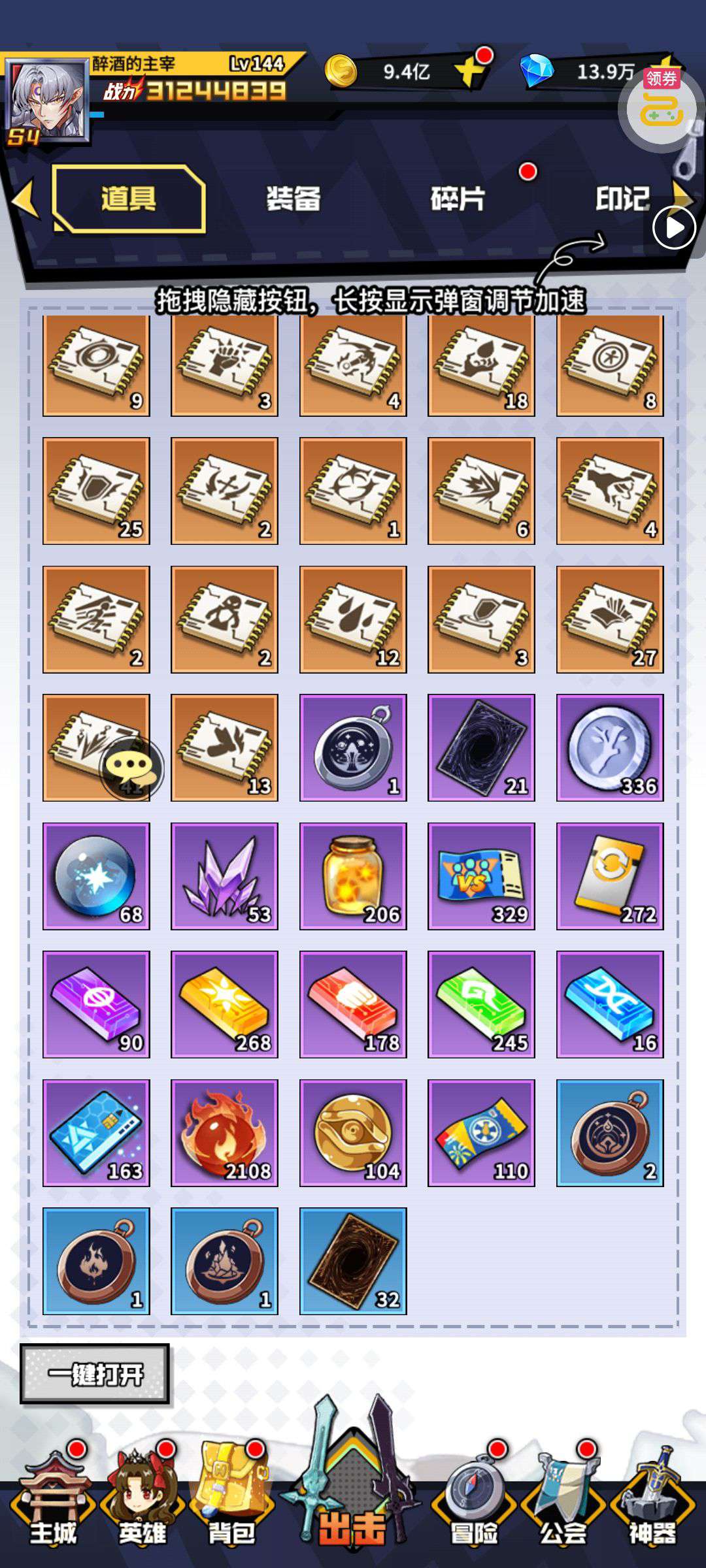The height and width of the screenshot is (1568, 706).
Task: Select the 道具 tab
Action: [129, 199]
